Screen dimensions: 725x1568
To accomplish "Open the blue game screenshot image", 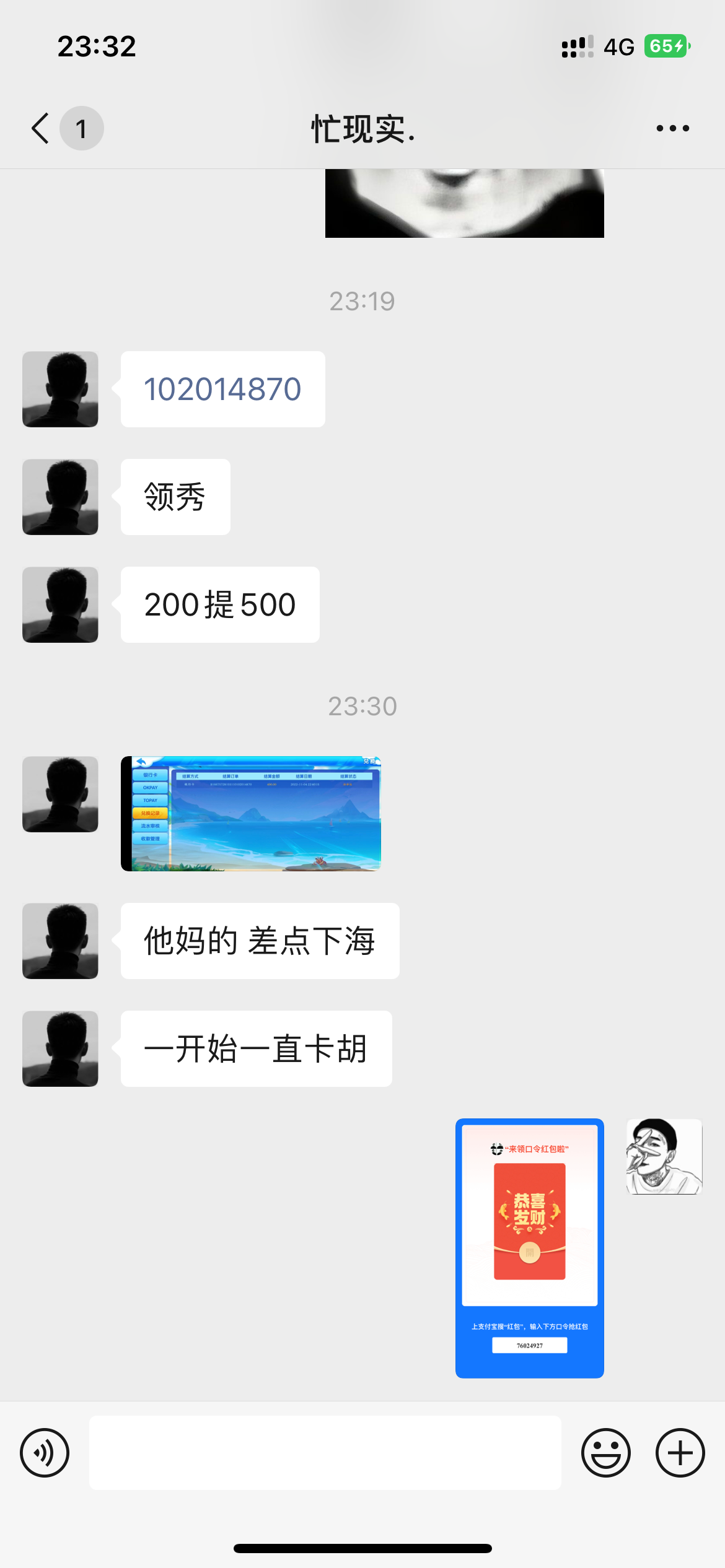I will pyautogui.click(x=251, y=813).
